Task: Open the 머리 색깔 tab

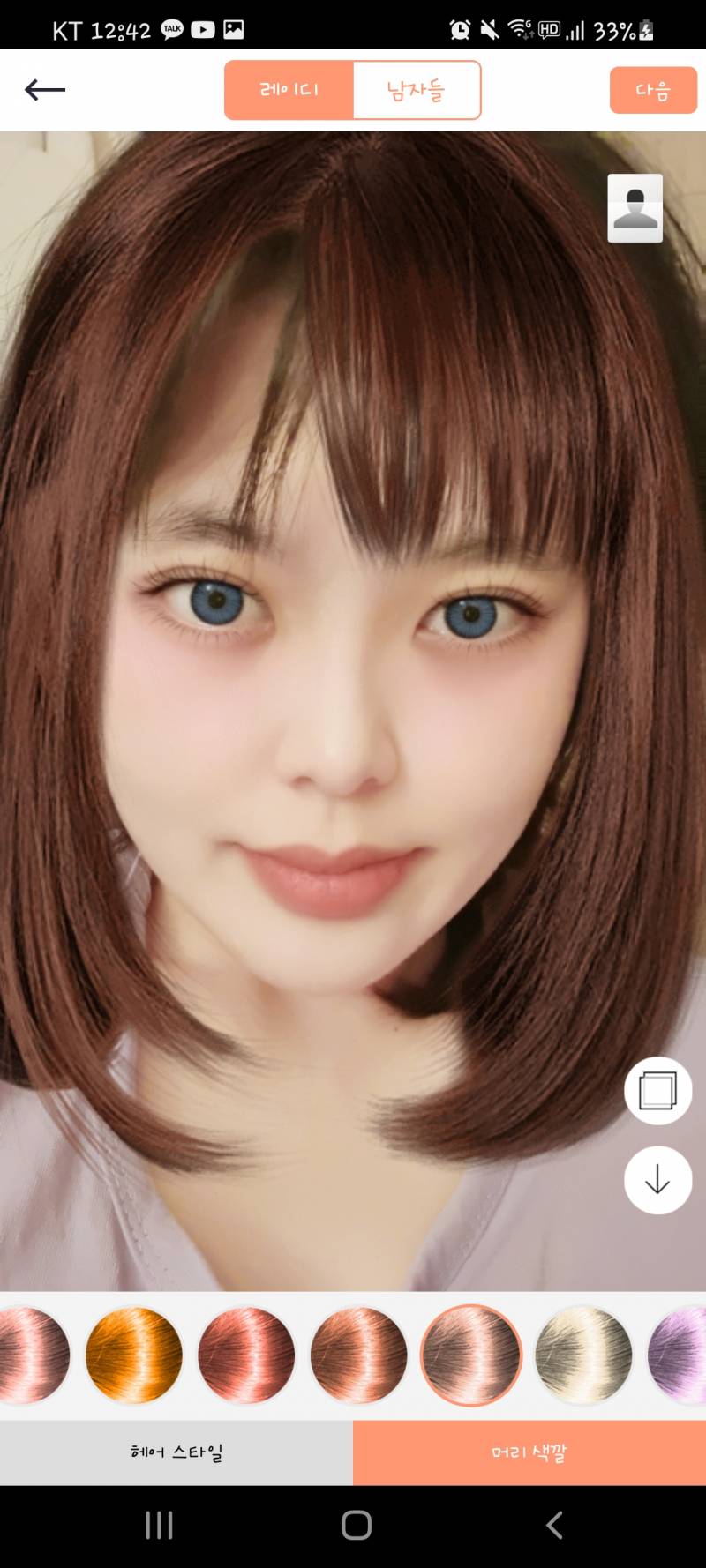Action: tap(529, 1452)
